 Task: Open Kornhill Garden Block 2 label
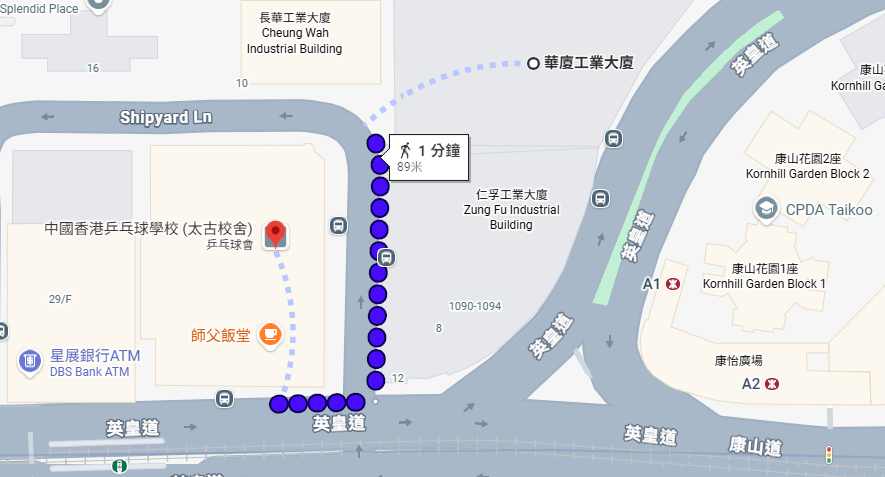pyautogui.click(x=807, y=166)
